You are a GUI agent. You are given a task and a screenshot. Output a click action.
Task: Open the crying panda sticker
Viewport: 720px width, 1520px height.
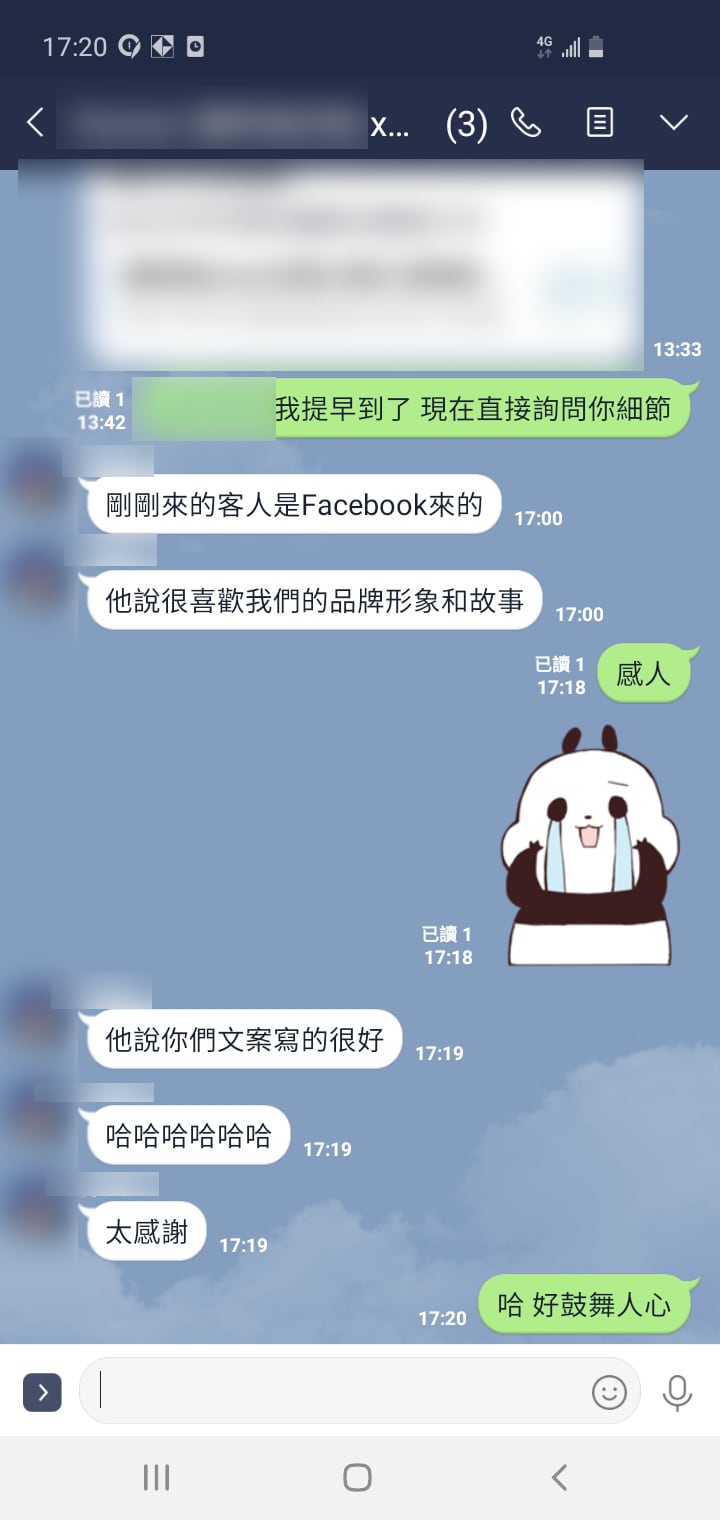pos(588,846)
